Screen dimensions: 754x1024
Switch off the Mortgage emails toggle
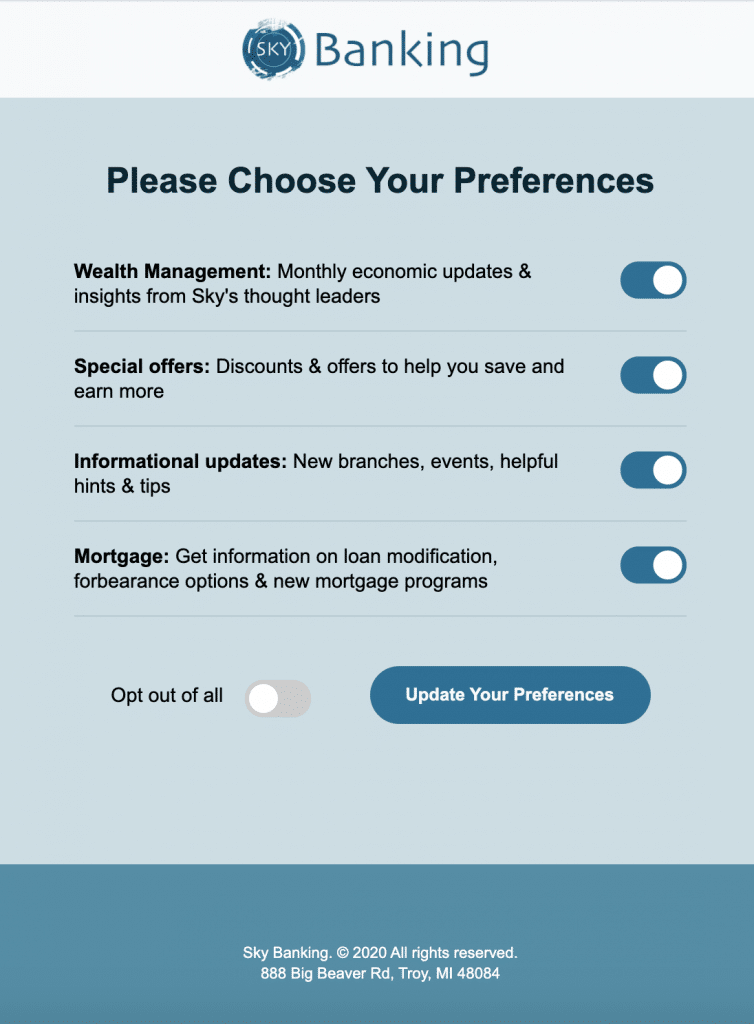click(x=653, y=565)
